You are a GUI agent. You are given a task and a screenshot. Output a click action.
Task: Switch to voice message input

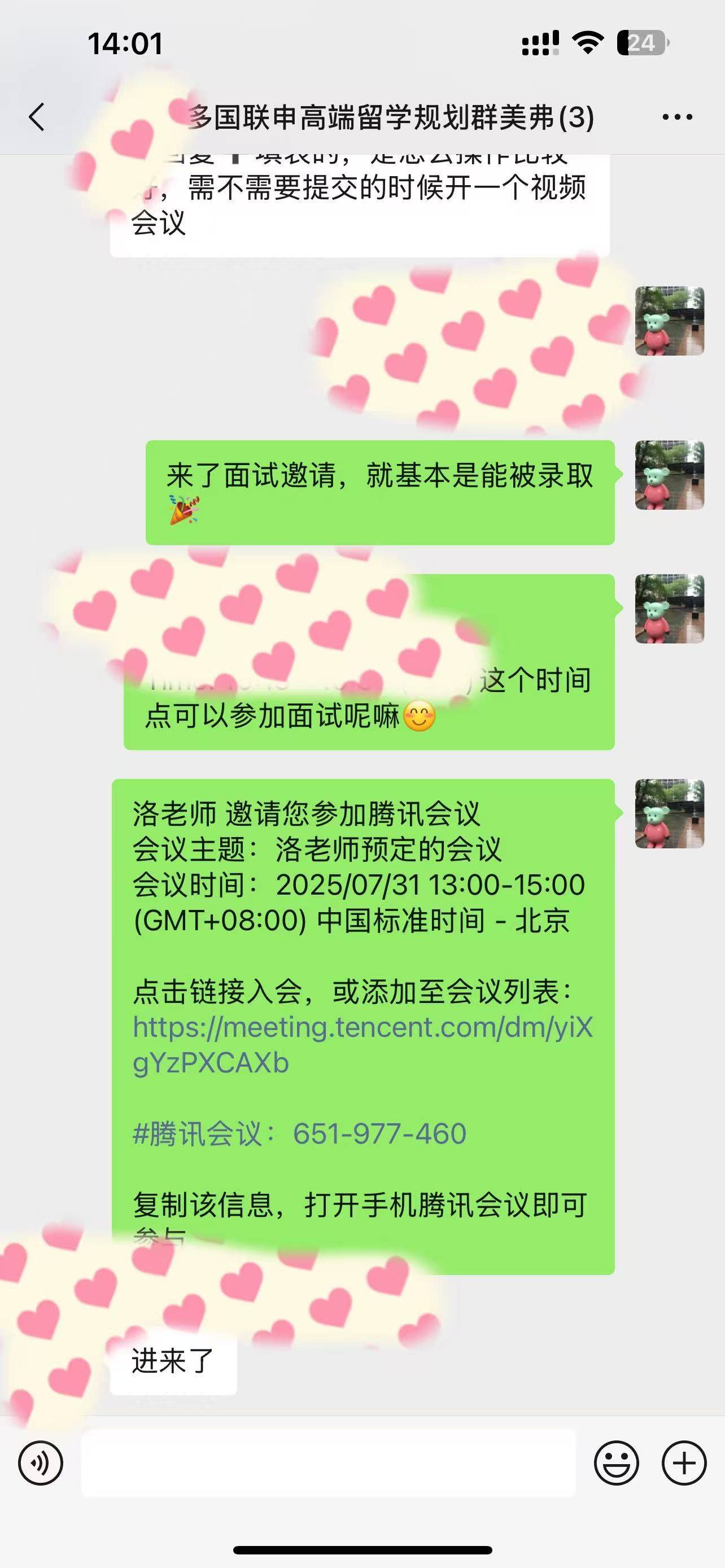41,1462
